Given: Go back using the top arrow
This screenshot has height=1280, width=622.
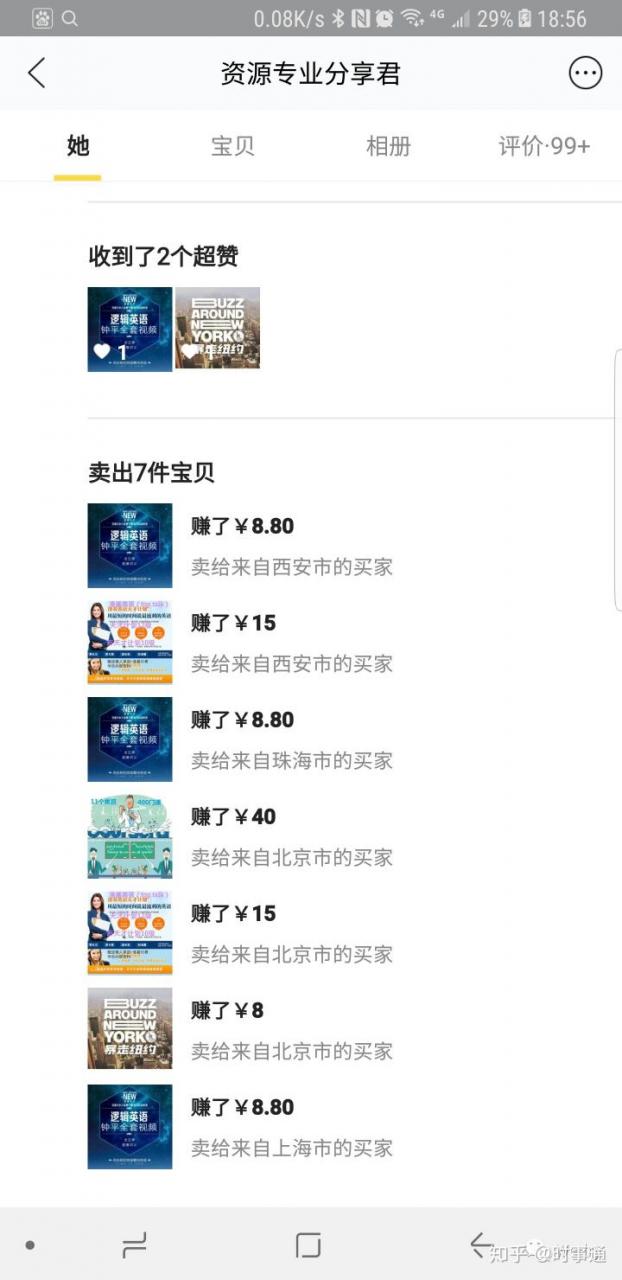Looking at the screenshot, I should click(x=37, y=73).
